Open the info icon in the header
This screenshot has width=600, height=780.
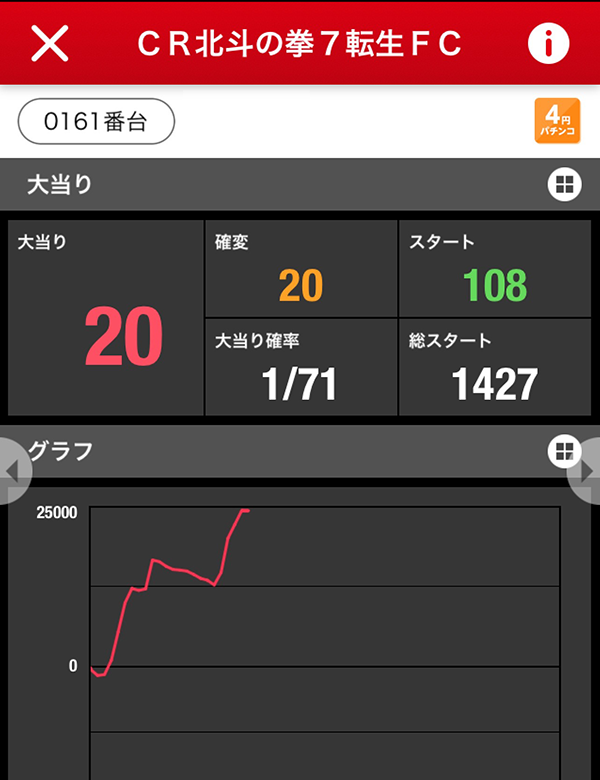[547, 43]
